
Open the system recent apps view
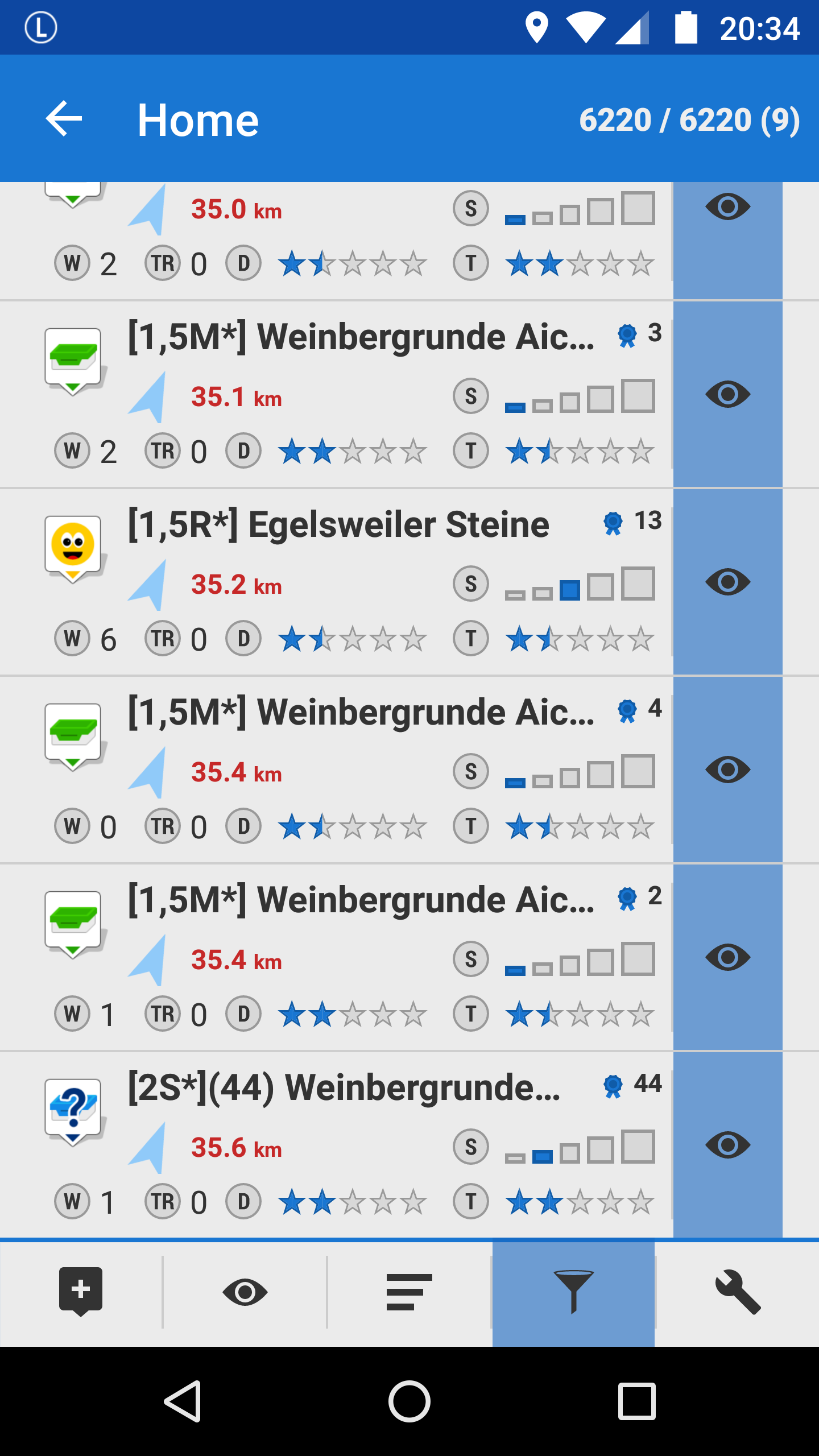636,1401
